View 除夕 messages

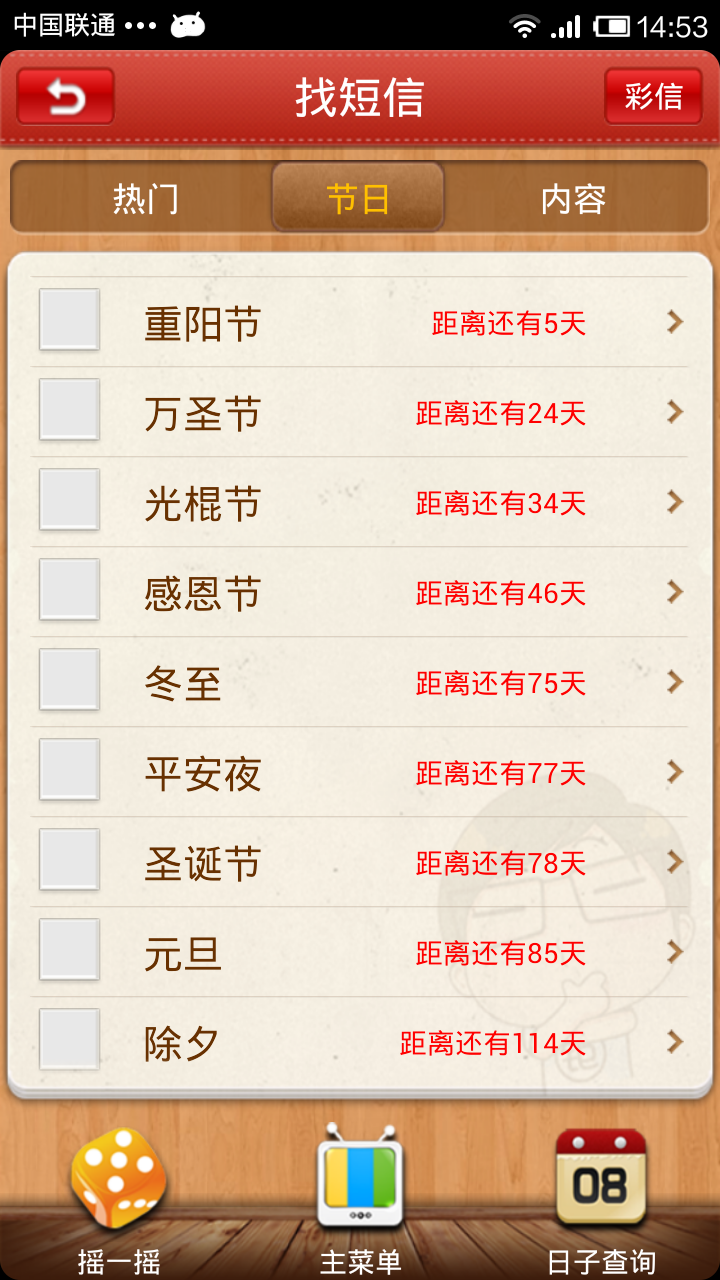359,1042
